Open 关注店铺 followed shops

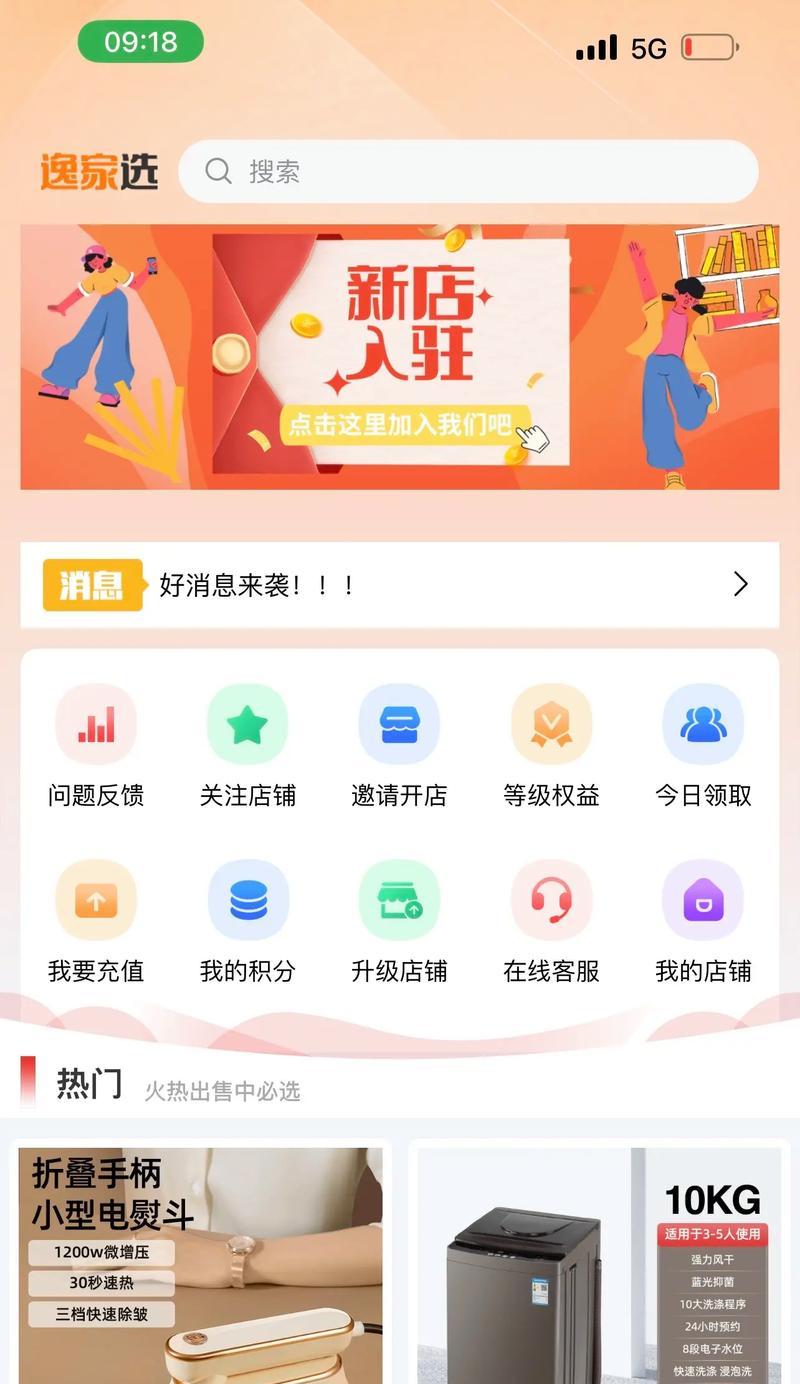pyautogui.click(x=248, y=745)
